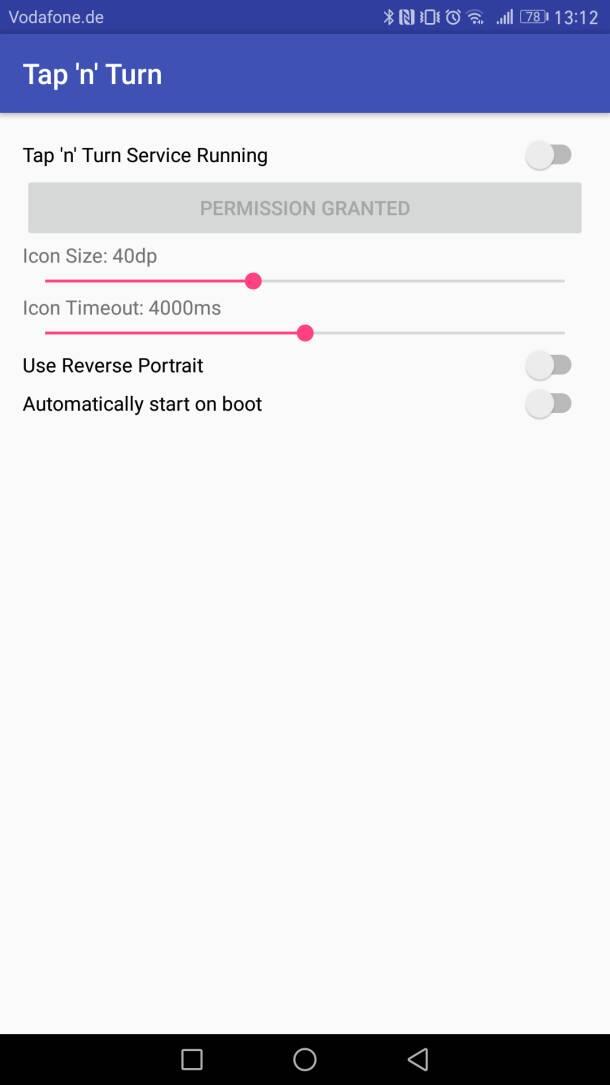The width and height of the screenshot is (610, 1085).
Task: Enable the Tap 'n' Turn Service Running switch
Action: [549, 155]
